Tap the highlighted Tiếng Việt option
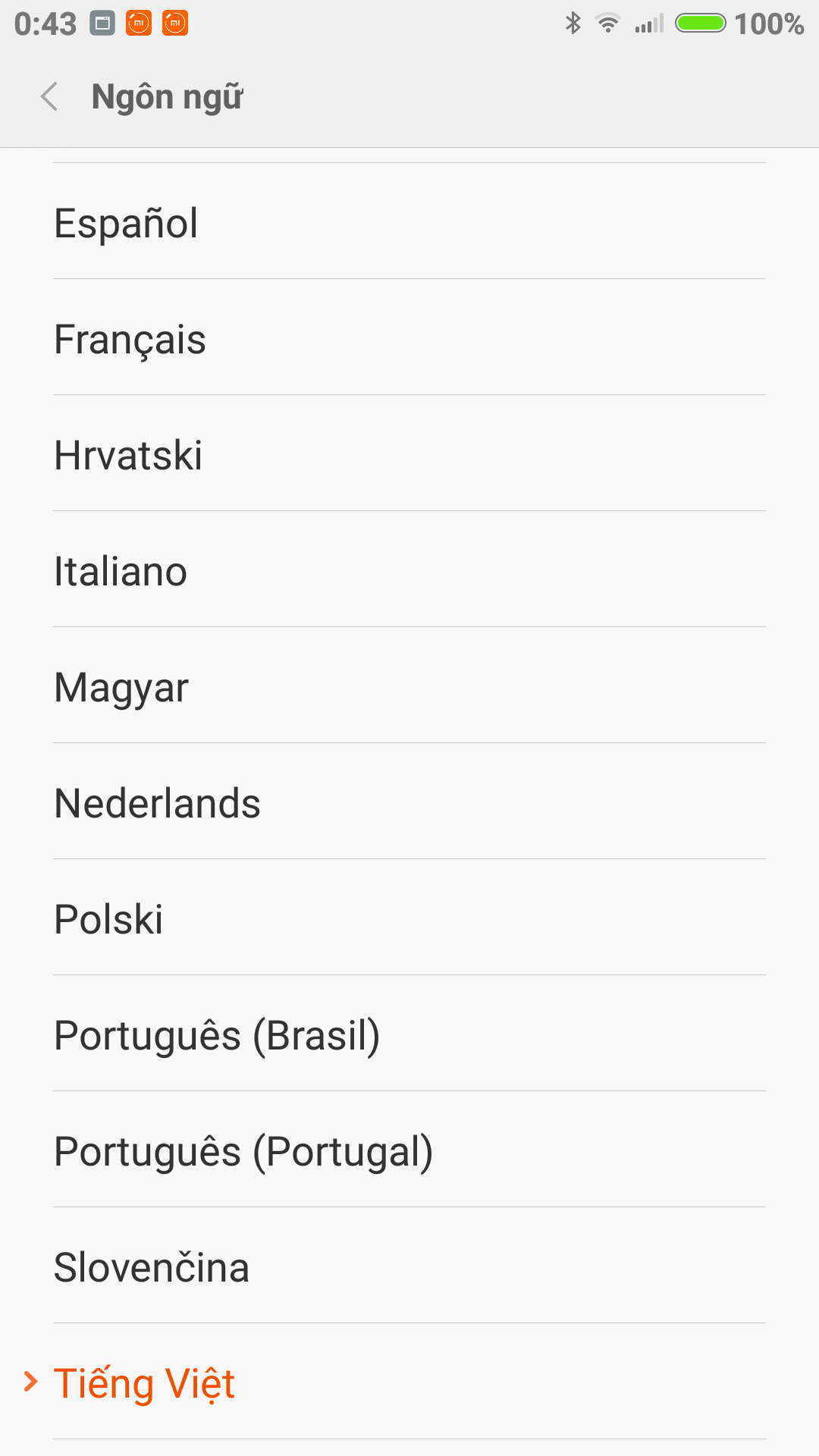Screen dimensions: 819x1456 [409, 1382]
